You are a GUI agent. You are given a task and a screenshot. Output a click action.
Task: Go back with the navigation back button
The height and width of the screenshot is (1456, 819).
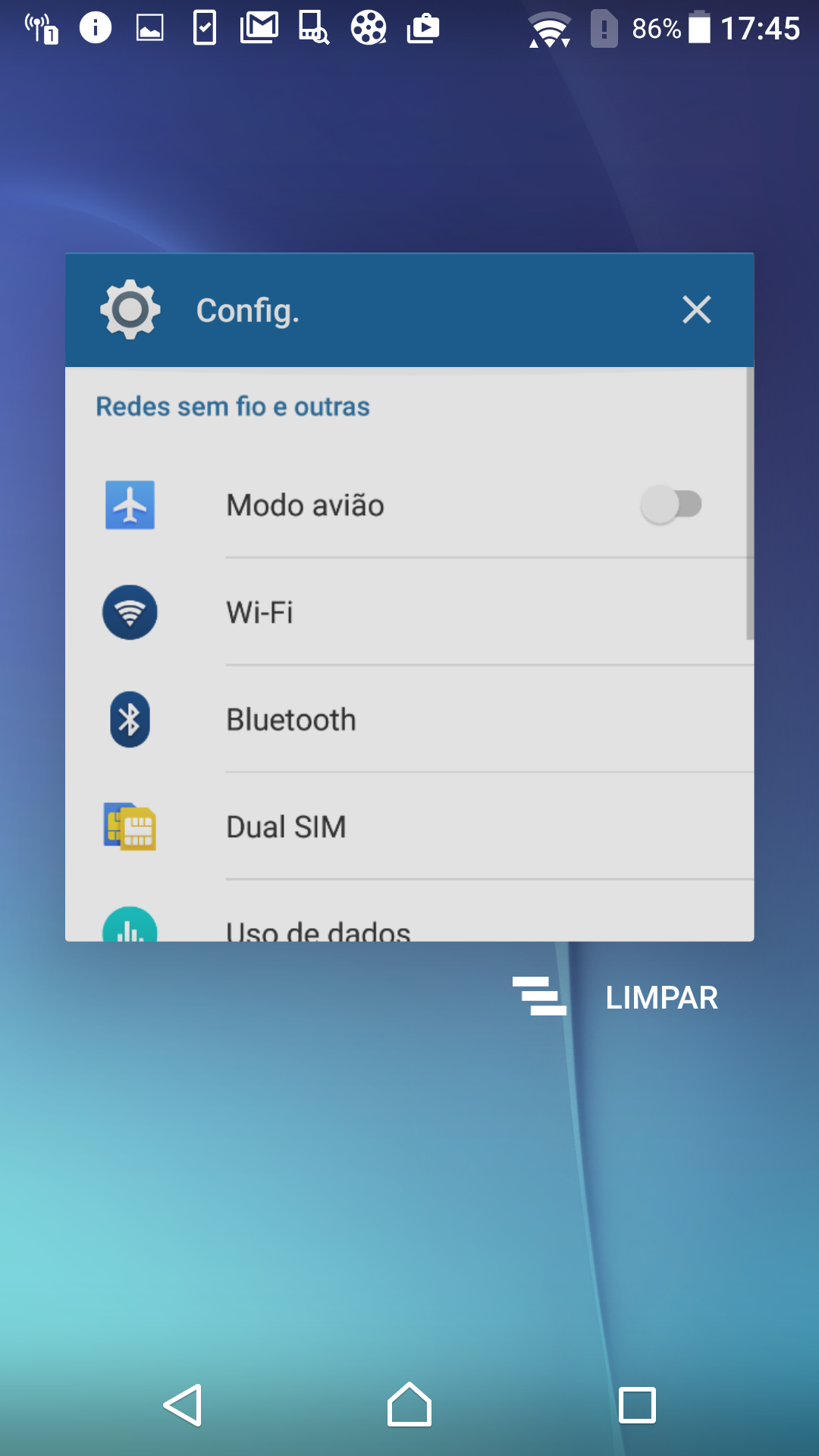[183, 1405]
